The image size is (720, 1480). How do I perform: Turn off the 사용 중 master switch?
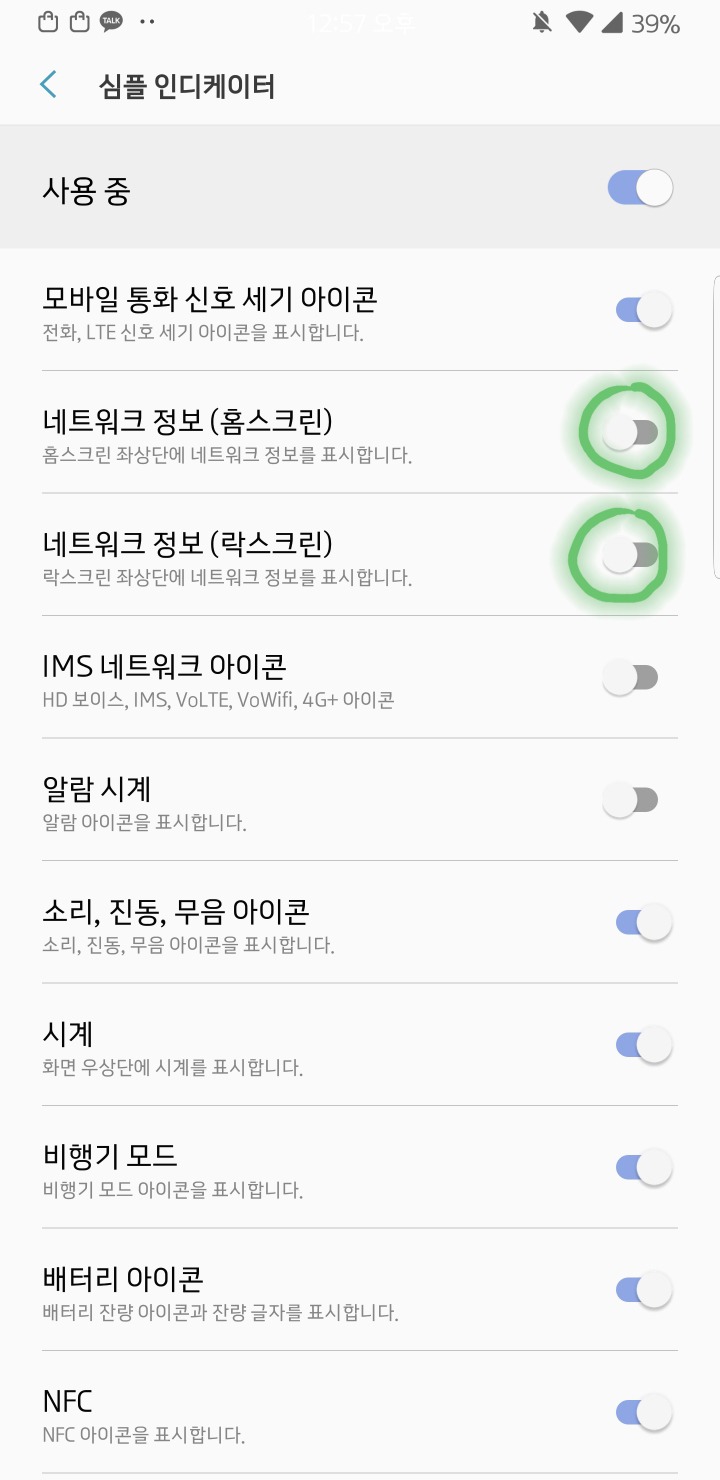pyautogui.click(x=640, y=188)
